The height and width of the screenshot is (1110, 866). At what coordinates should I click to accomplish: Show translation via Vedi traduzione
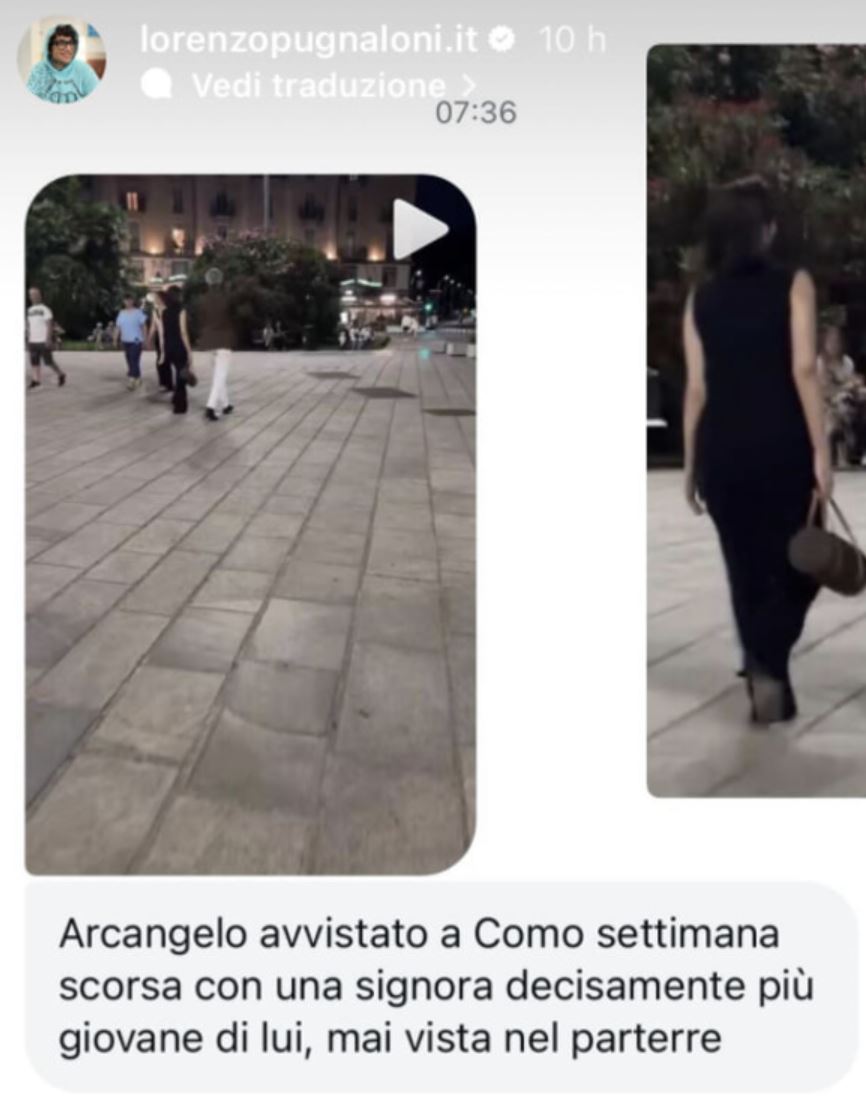(318, 86)
